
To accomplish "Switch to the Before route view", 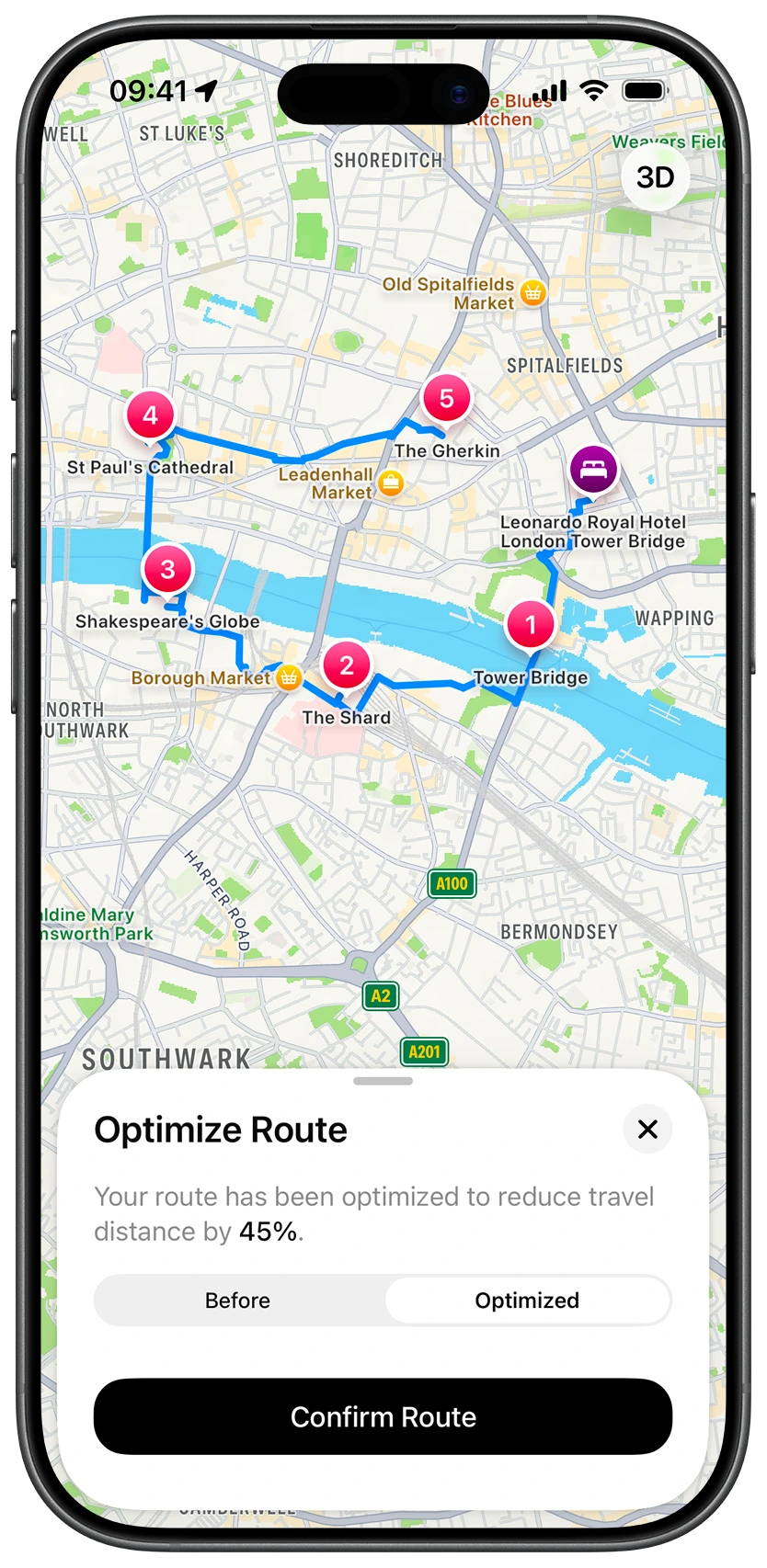I will (x=238, y=1300).
